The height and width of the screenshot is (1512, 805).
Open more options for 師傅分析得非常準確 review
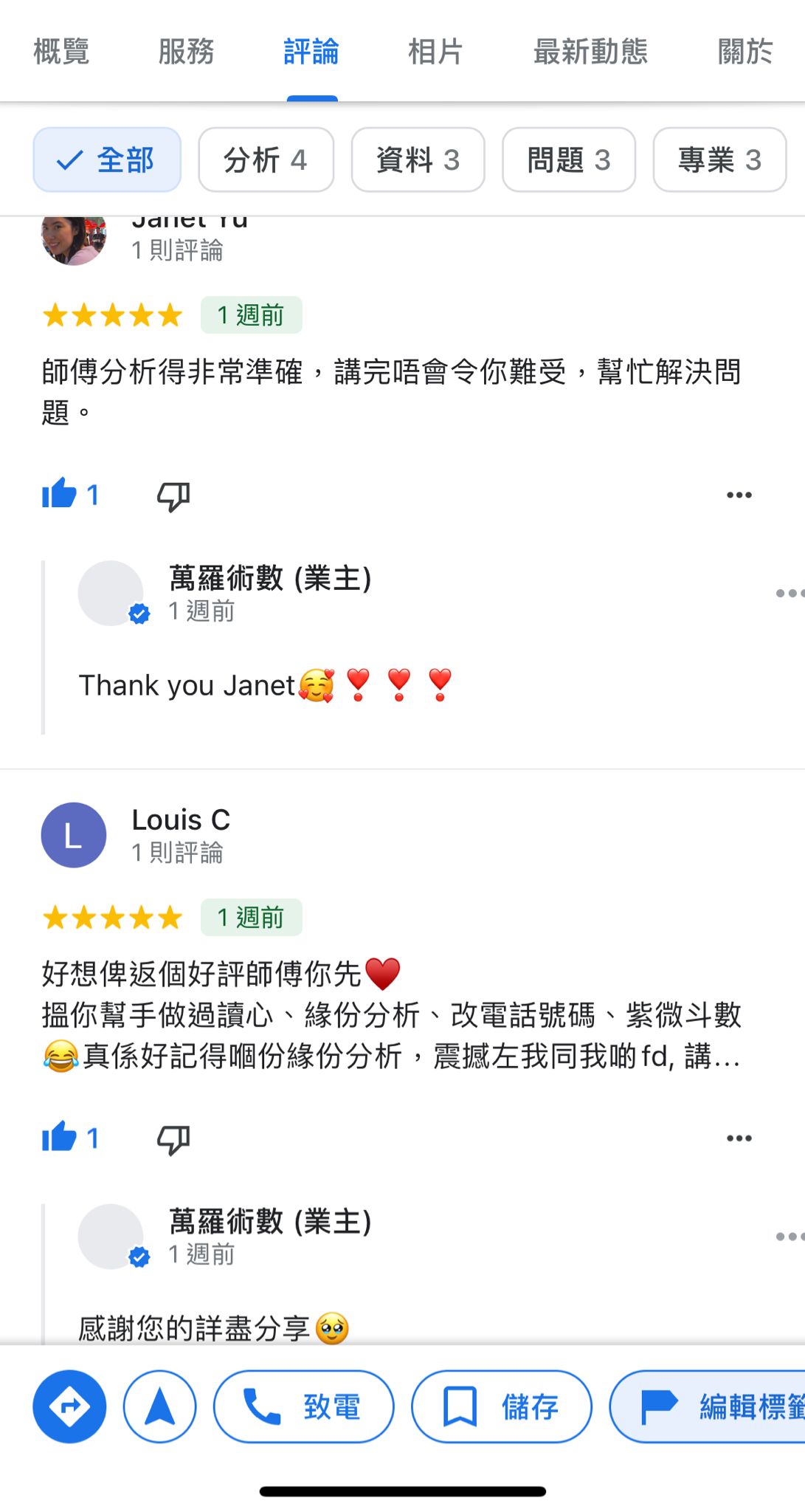coord(739,495)
